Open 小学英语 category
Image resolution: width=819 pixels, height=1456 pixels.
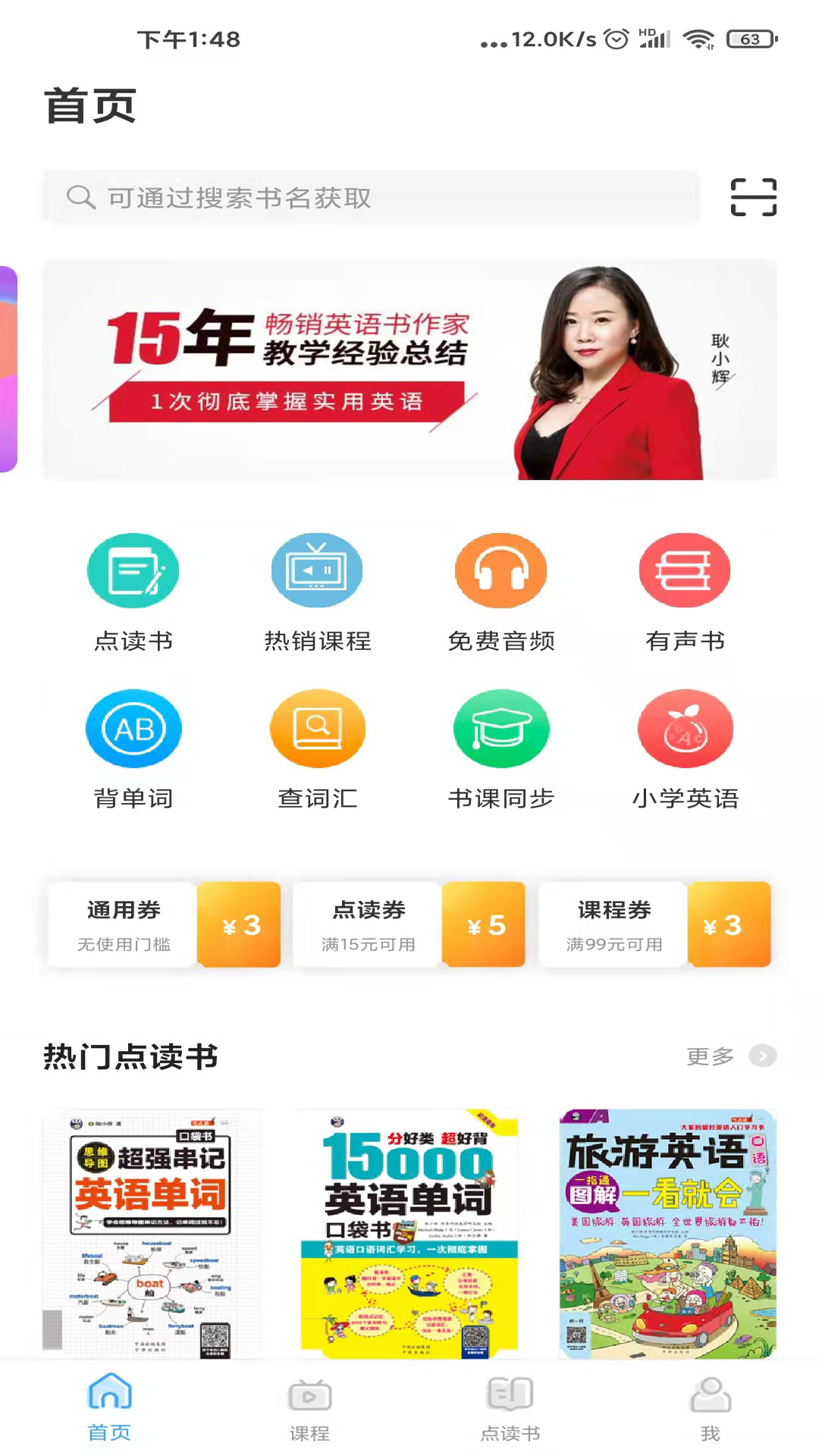coord(685,728)
